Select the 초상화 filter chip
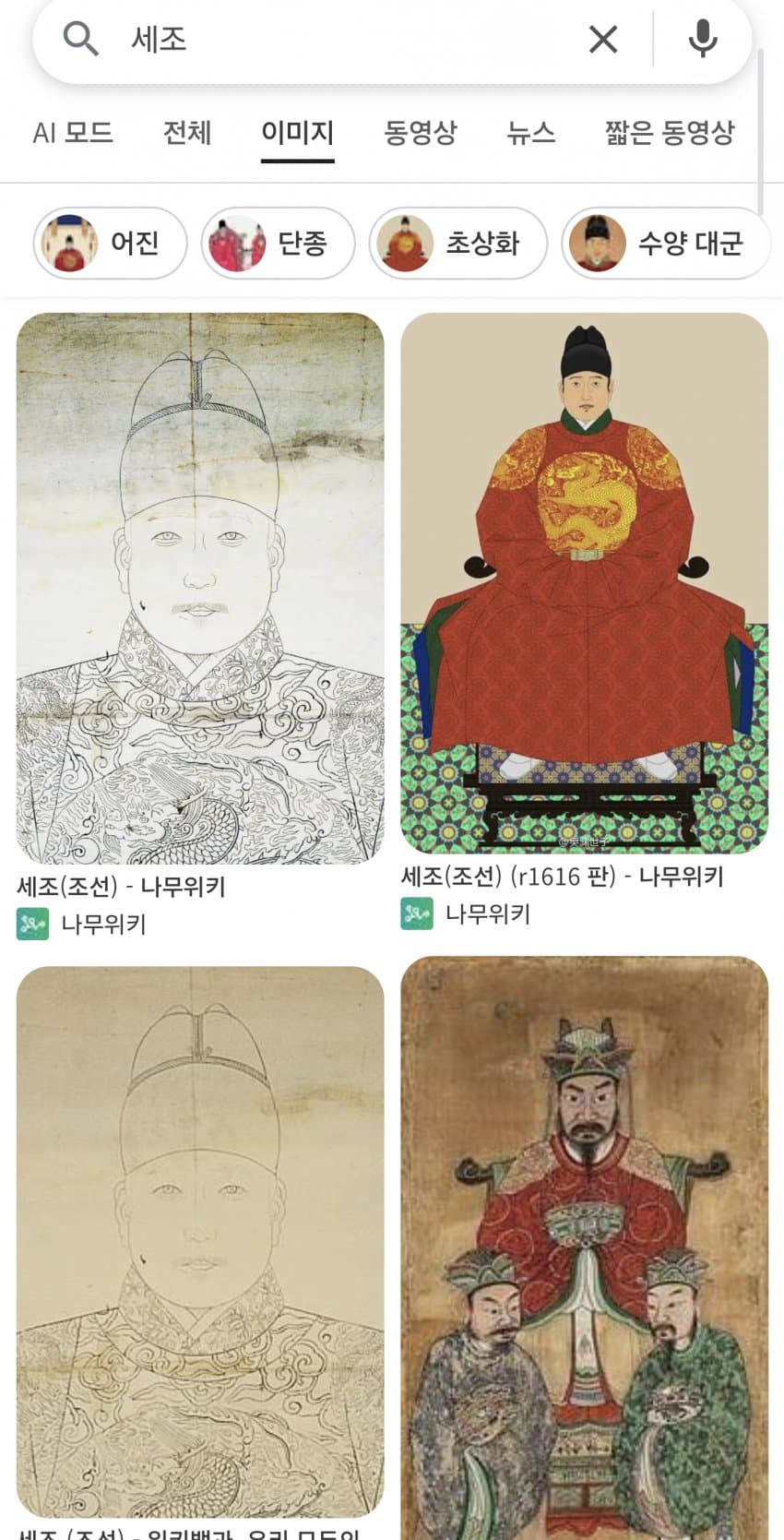Viewport: 784px width, 1540px height. click(x=457, y=243)
